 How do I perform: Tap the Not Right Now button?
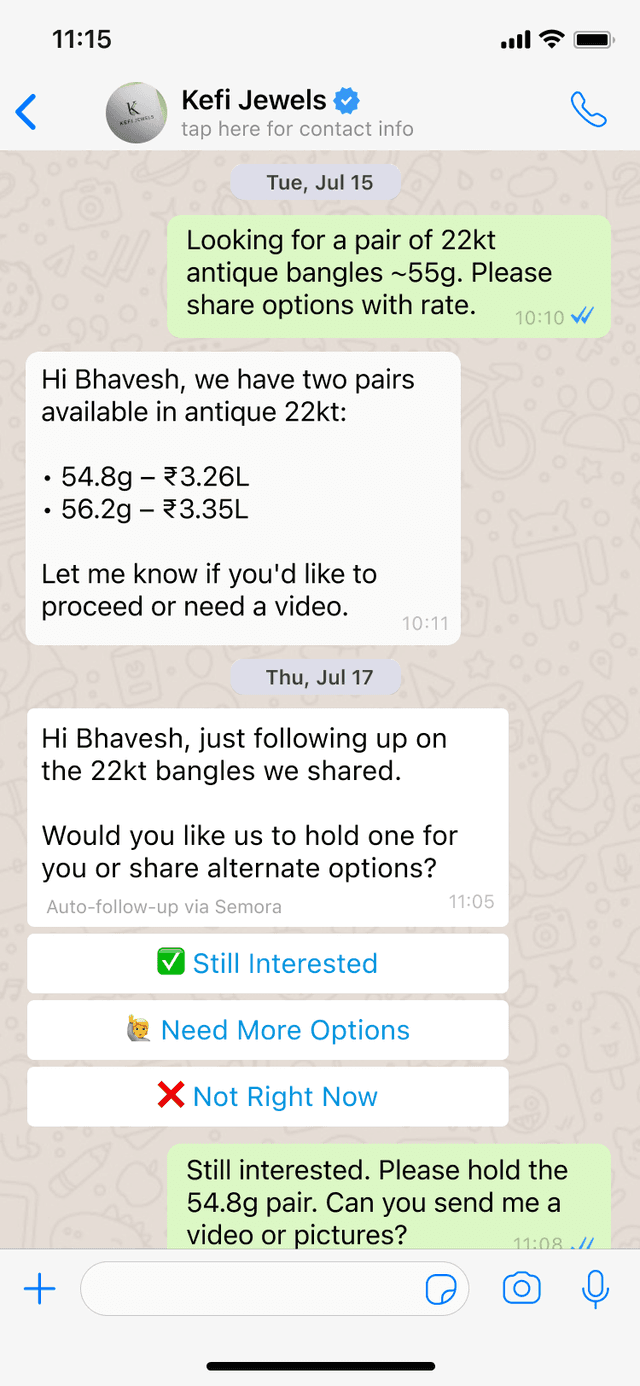coord(267,1097)
